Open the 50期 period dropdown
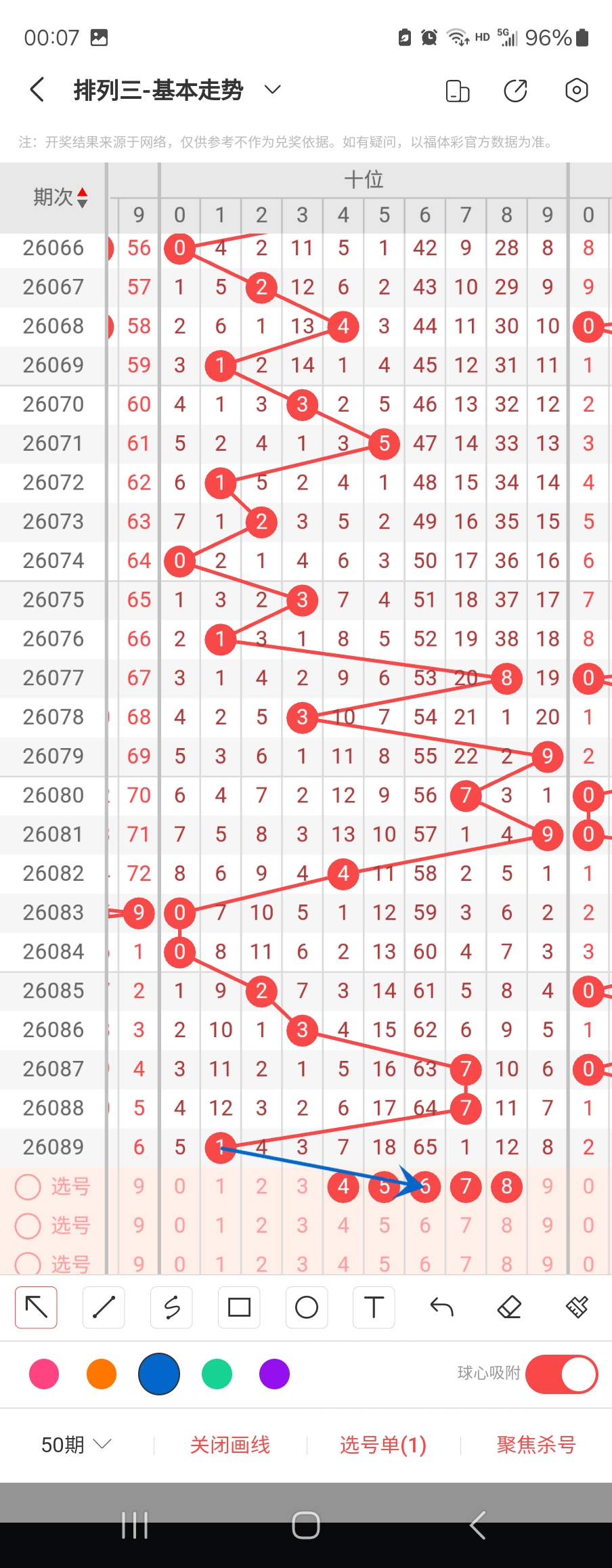 coord(76,1445)
